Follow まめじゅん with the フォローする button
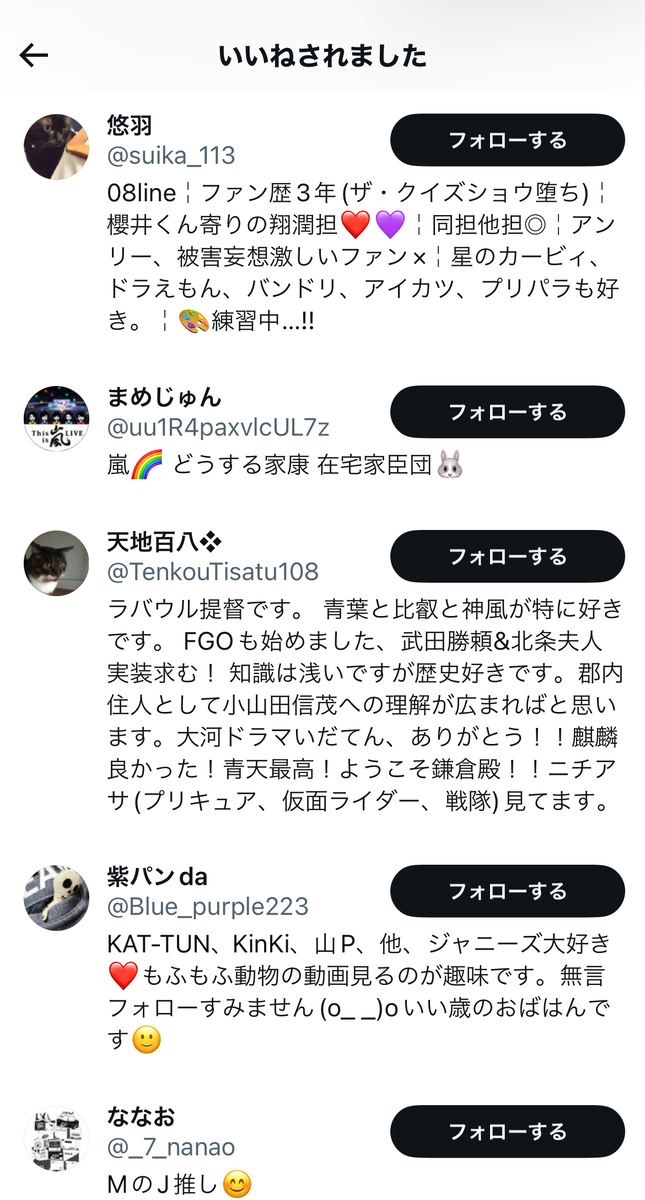 pyautogui.click(x=507, y=412)
